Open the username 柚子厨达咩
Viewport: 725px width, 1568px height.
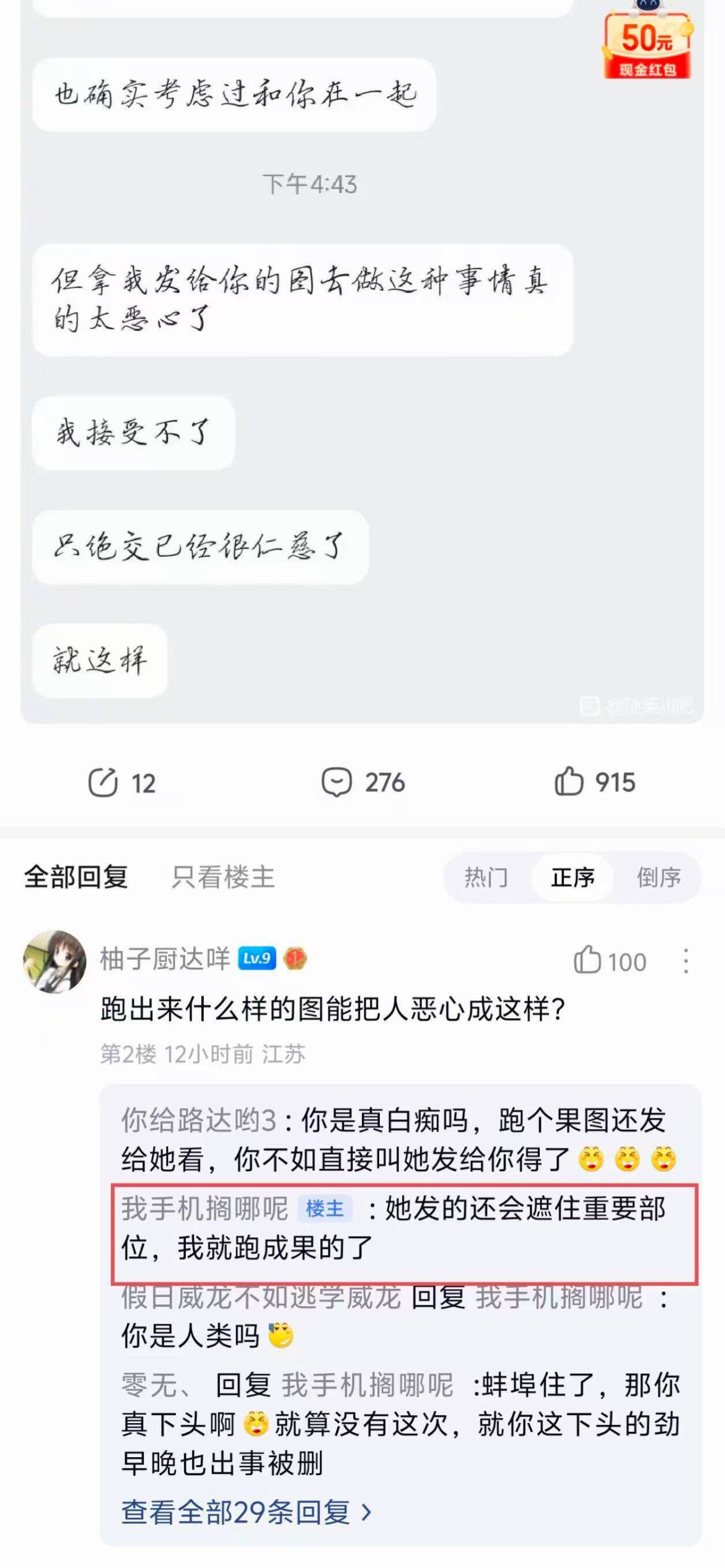click(165, 959)
